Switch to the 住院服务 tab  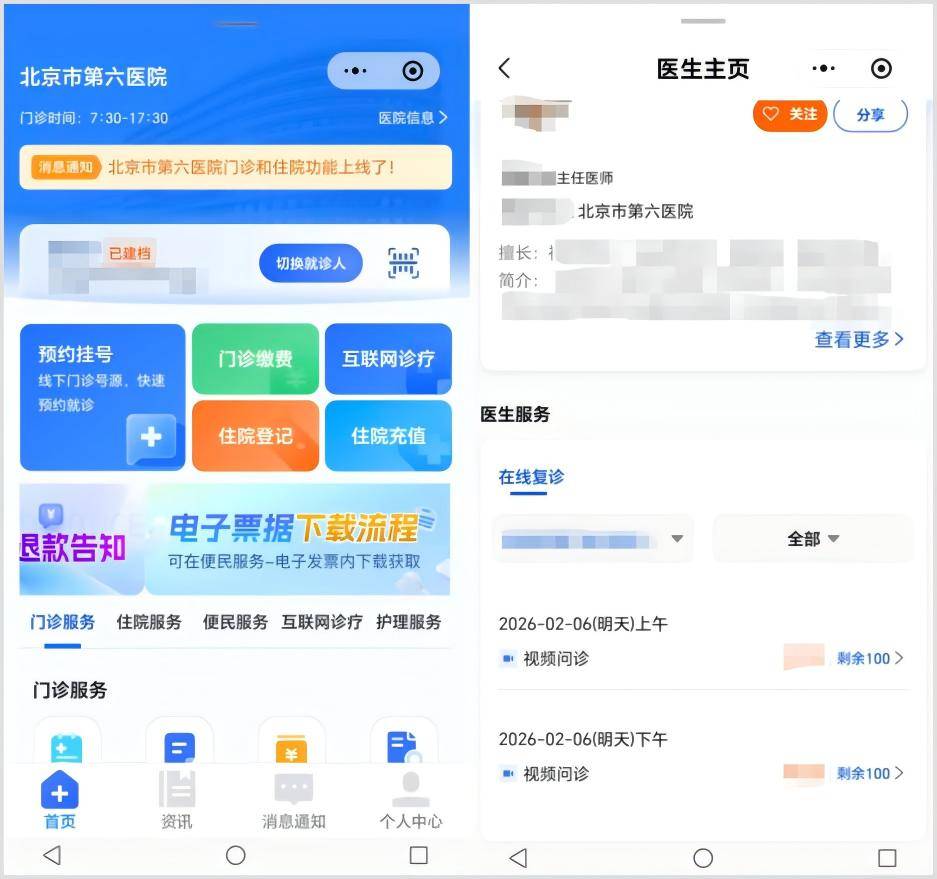(149, 622)
